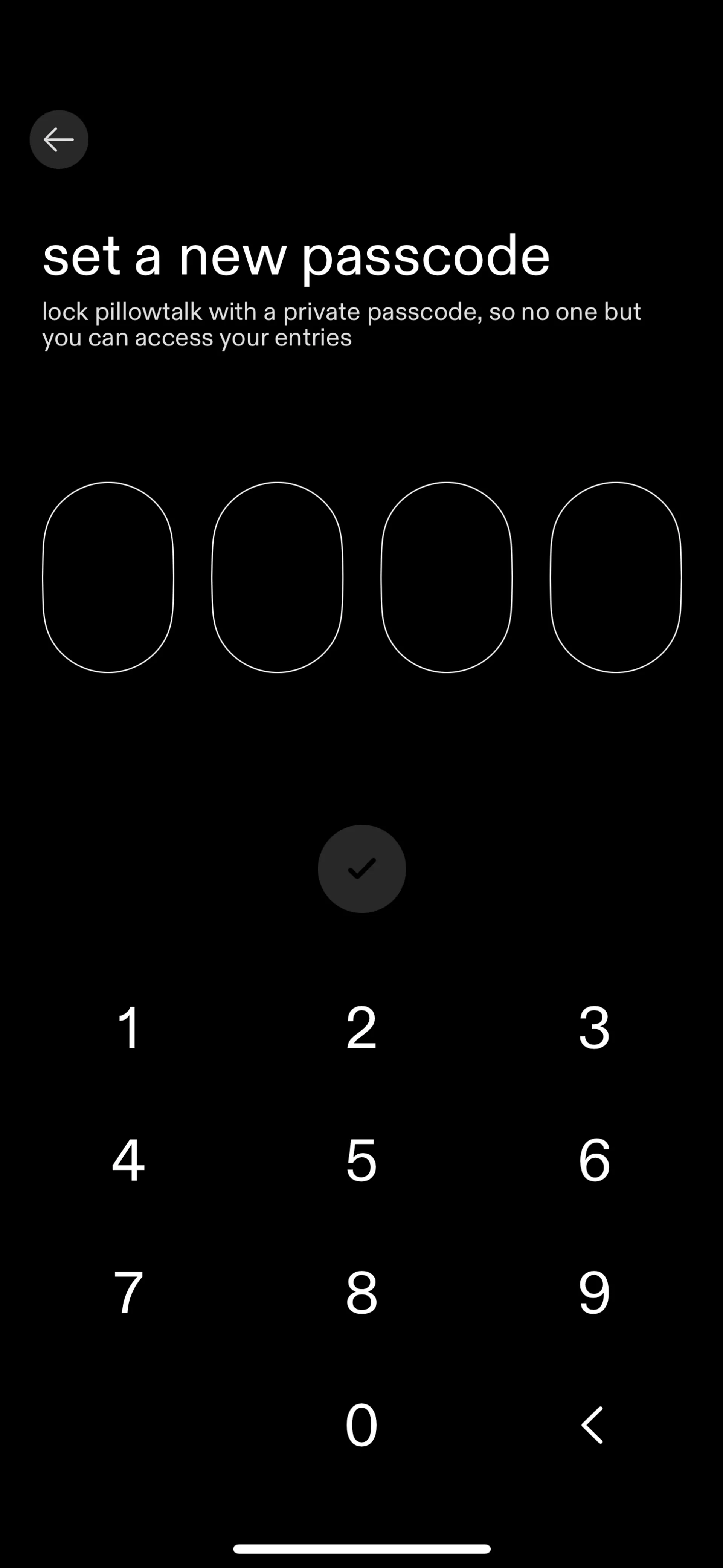This screenshot has height=1568, width=723.
Task: Go back using the arrow button
Action: [59, 139]
